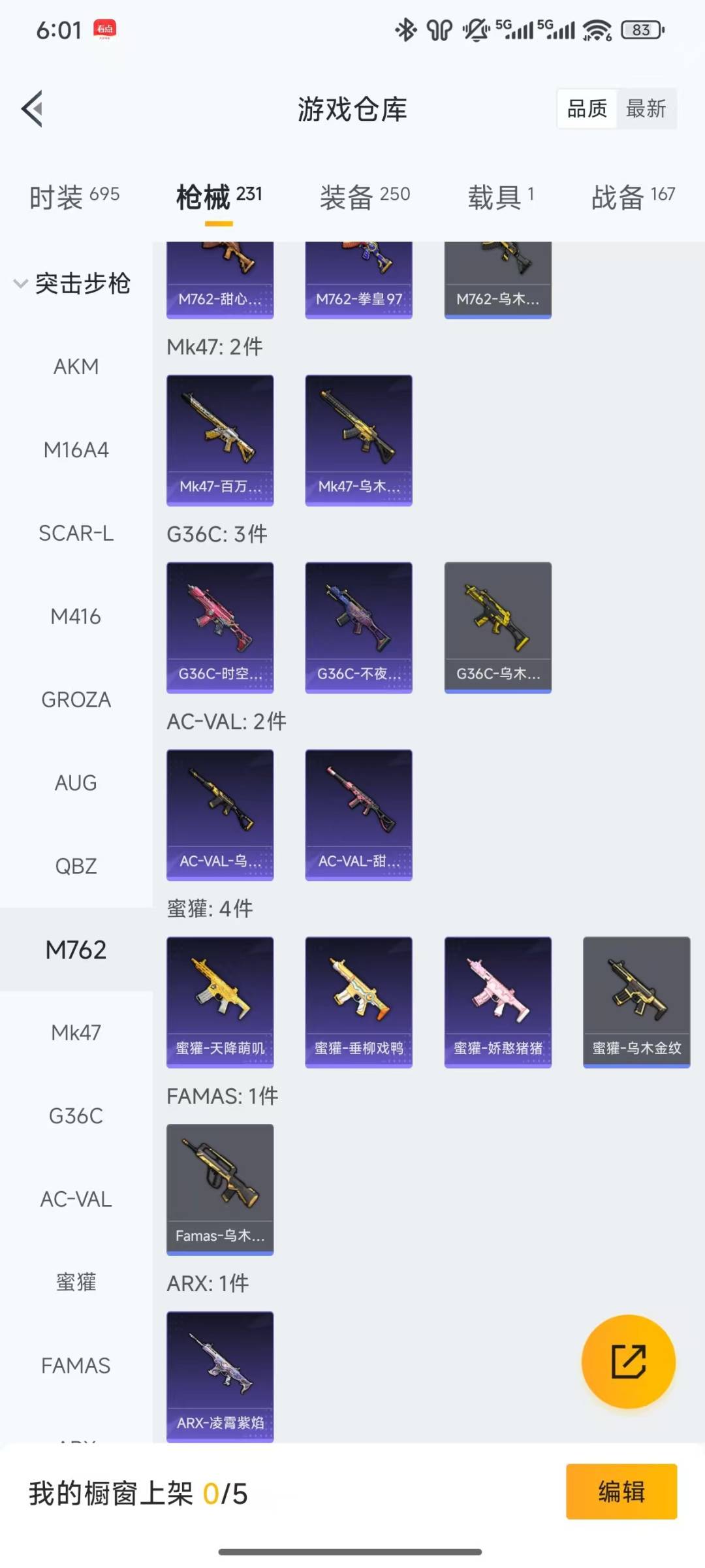The image size is (705, 1568).
Task: Select the 品质 sort option
Action: point(587,108)
